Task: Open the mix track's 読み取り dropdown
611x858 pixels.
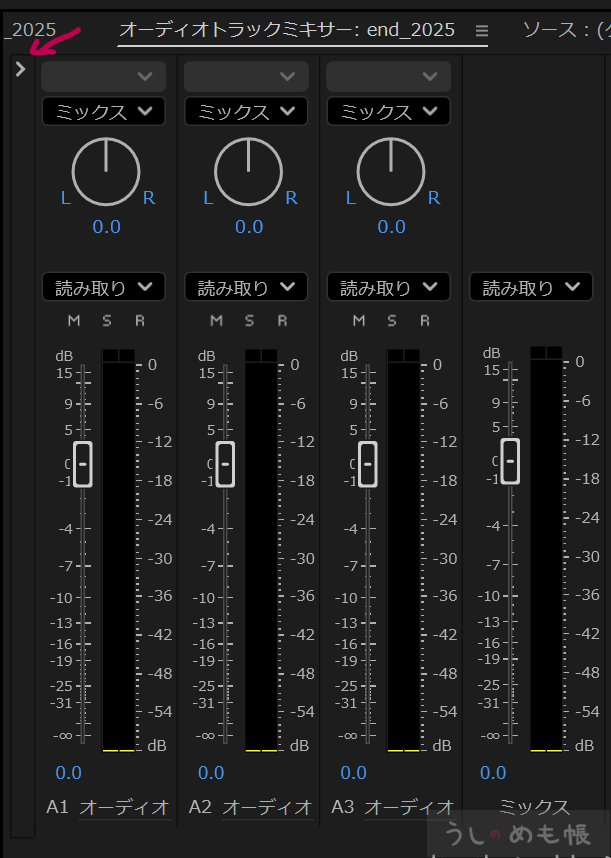Action: click(531, 287)
